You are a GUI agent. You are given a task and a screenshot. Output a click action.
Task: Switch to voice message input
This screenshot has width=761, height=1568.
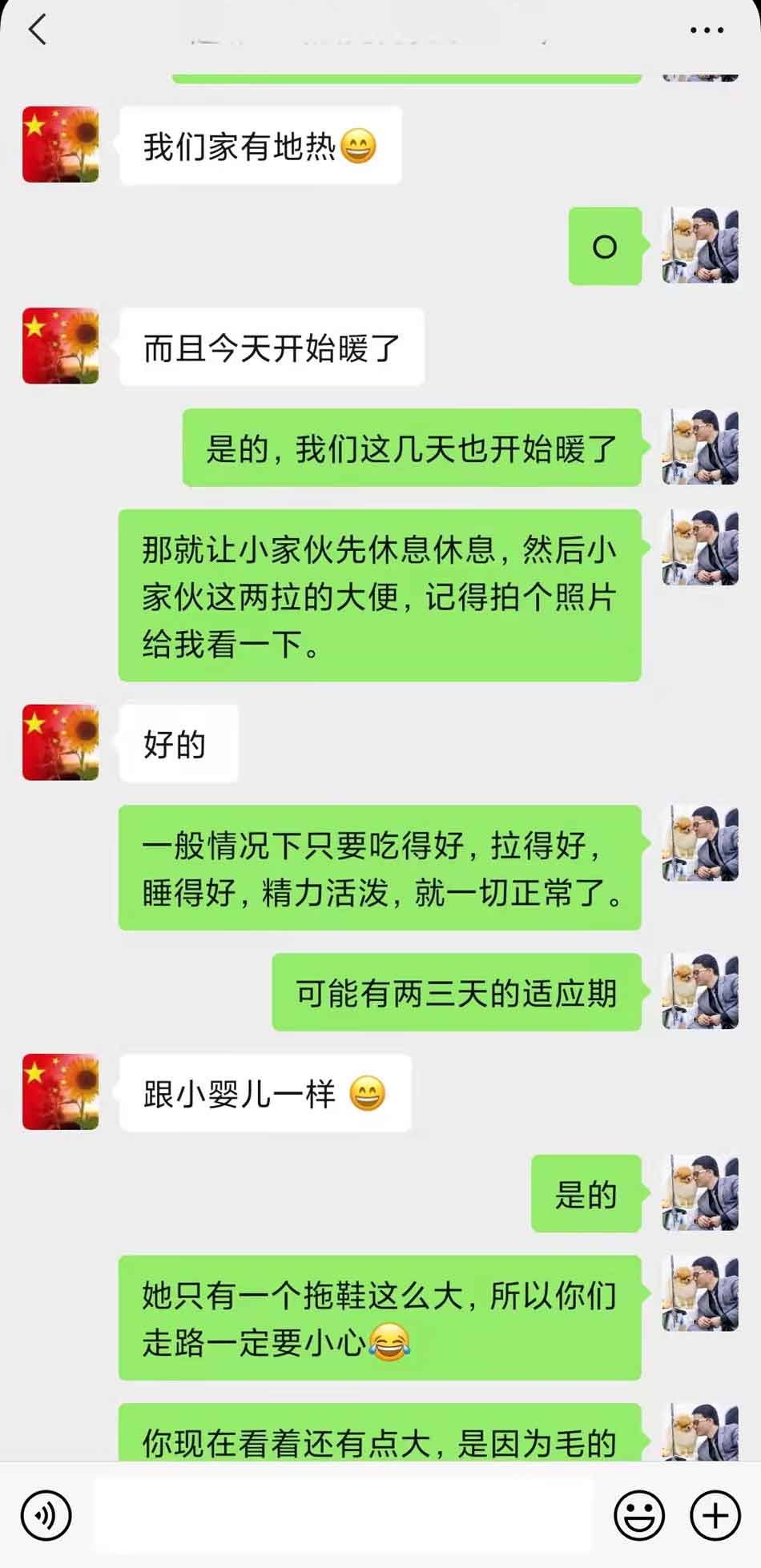46,1514
